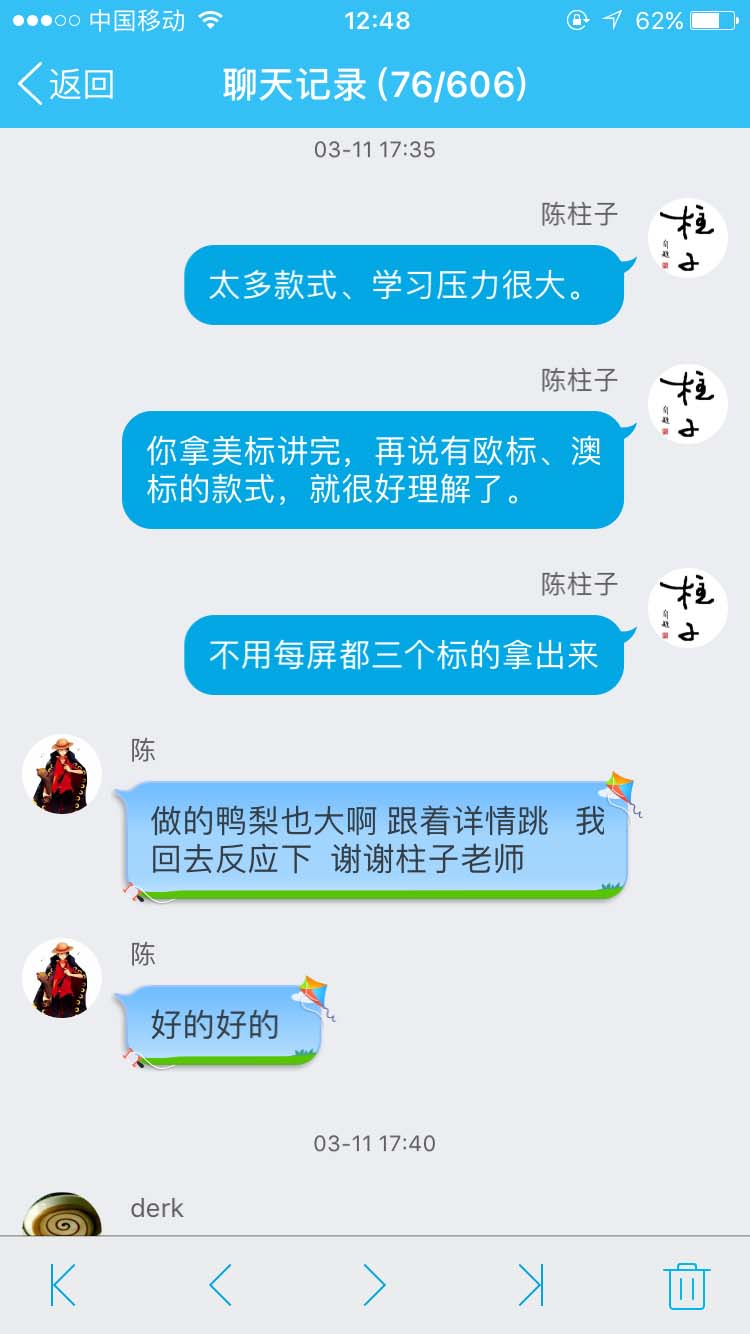Tap the orientation lock icon in status bar
The image size is (750, 1334).
click(577, 19)
